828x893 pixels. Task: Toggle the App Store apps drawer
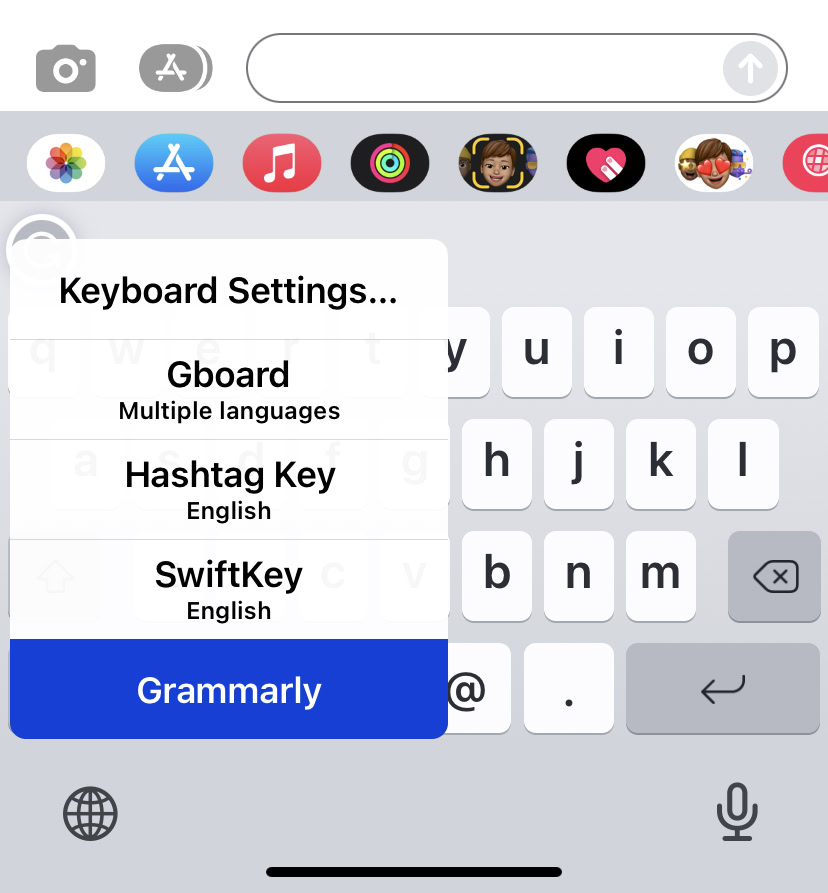(174, 68)
